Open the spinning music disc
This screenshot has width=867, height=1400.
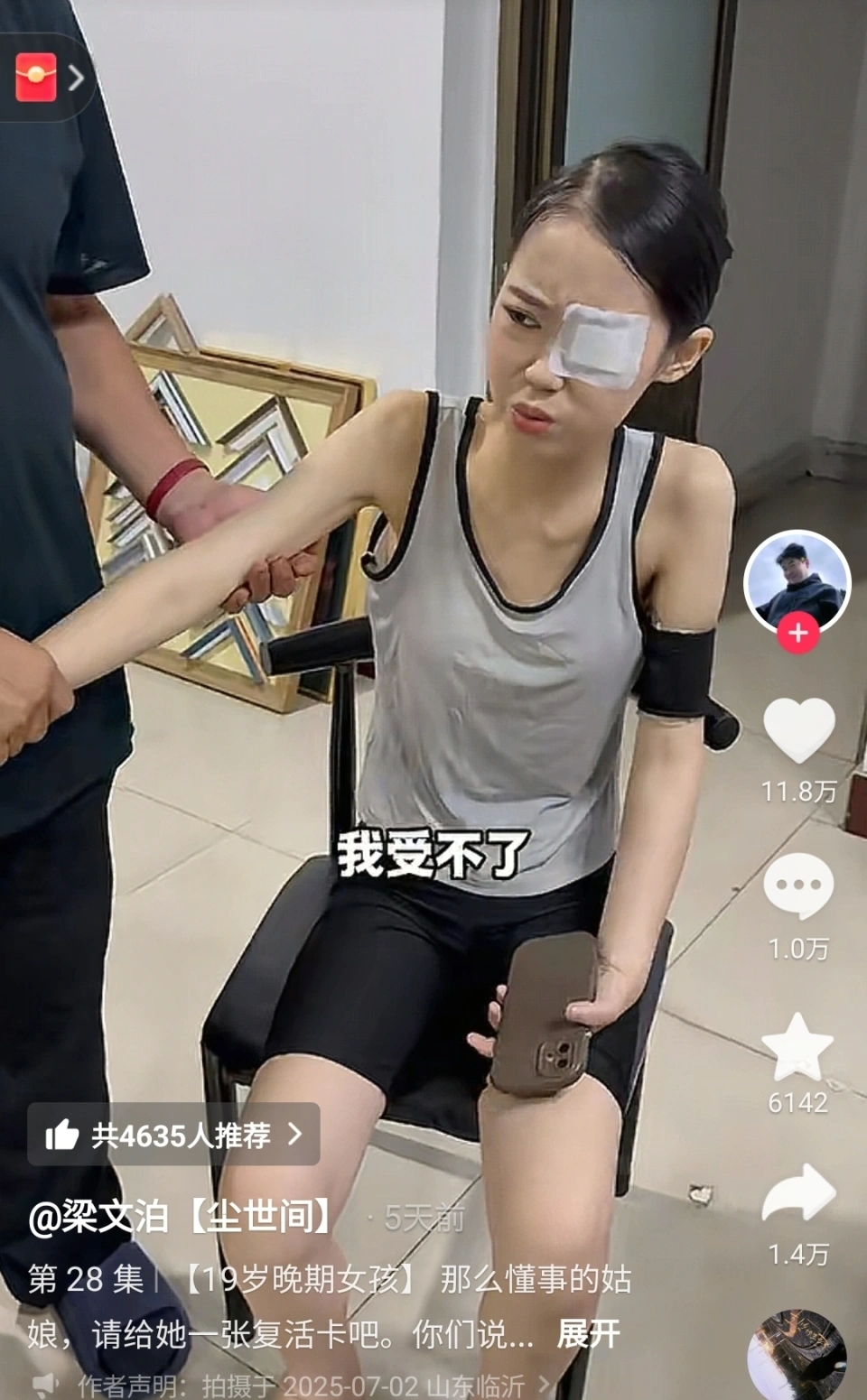[x=797, y=1358]
